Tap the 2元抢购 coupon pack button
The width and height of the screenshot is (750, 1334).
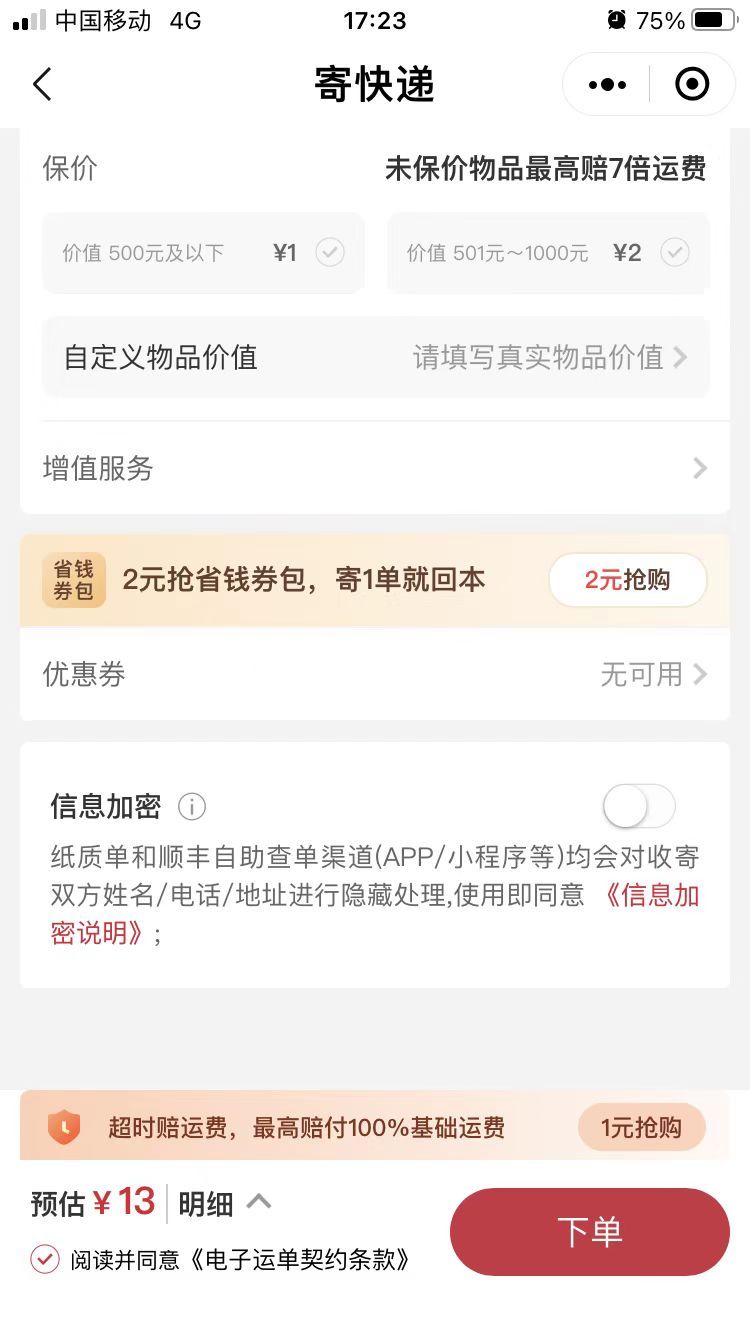coord(627,580)
